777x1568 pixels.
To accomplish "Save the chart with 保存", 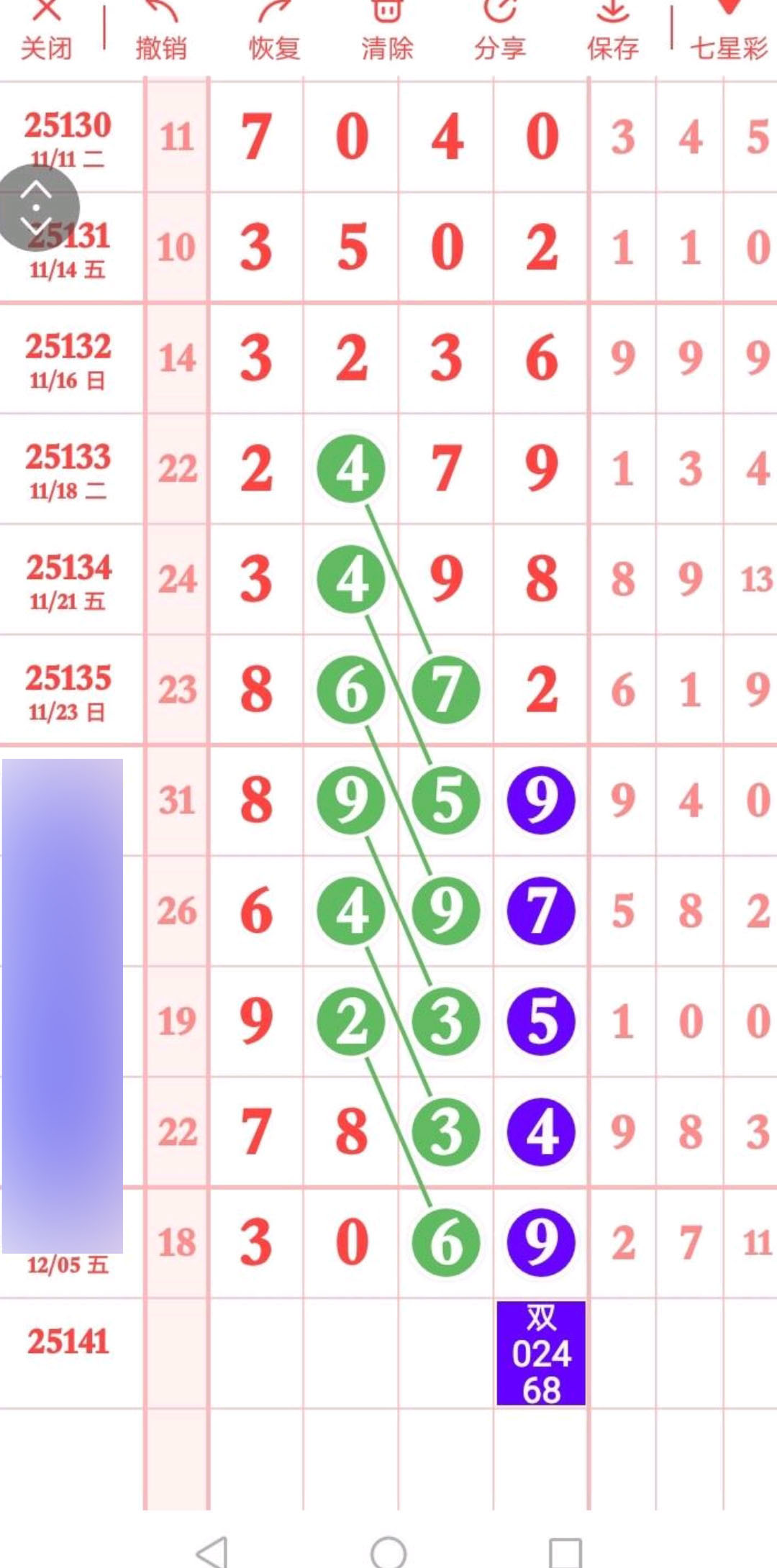I will [x=613, y=32].
